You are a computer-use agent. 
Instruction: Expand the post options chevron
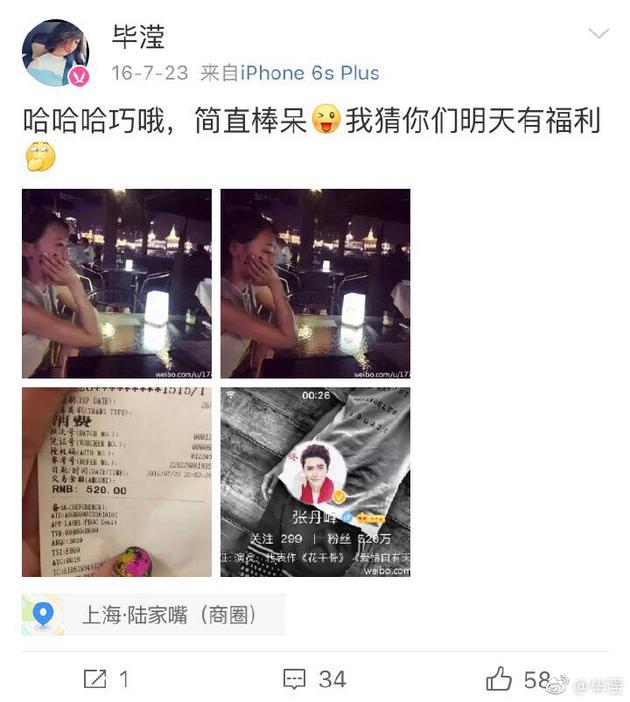coord(597,34)
